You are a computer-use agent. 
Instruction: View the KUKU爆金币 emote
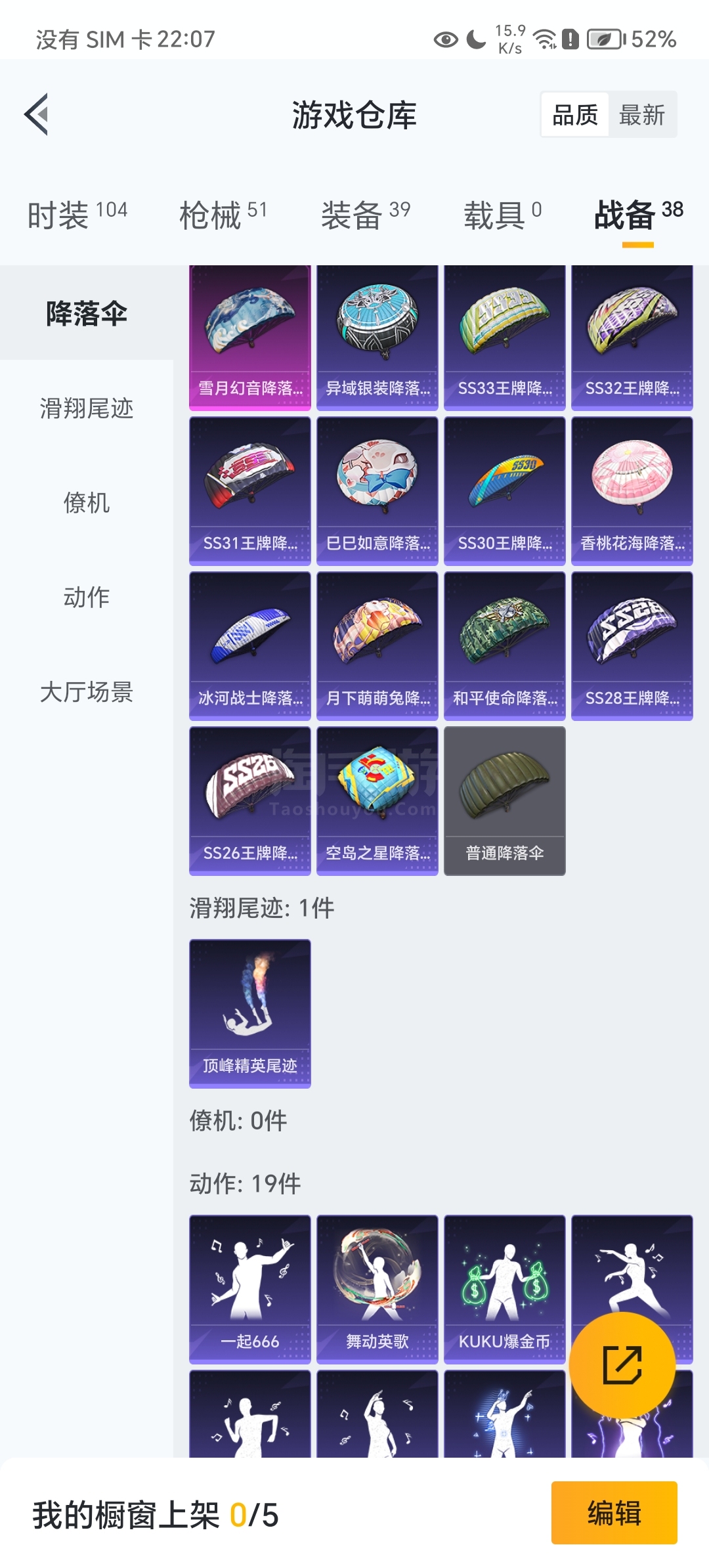tap(505, 1290)
